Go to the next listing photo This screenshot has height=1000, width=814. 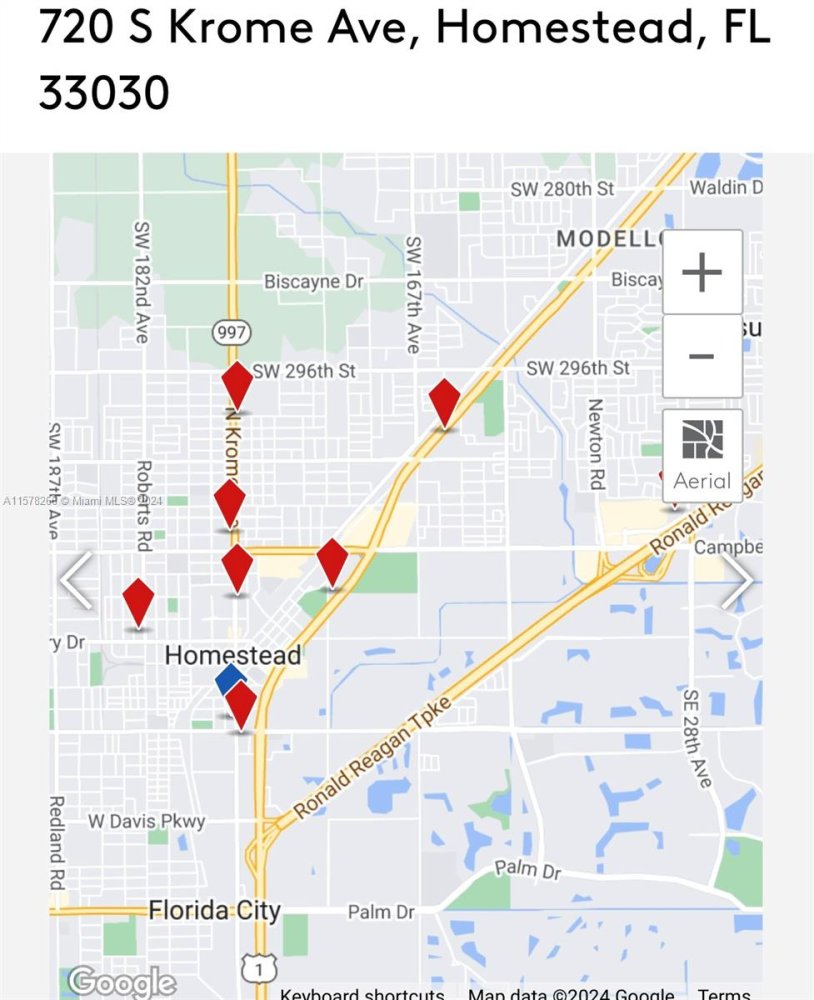coord(737,580)
